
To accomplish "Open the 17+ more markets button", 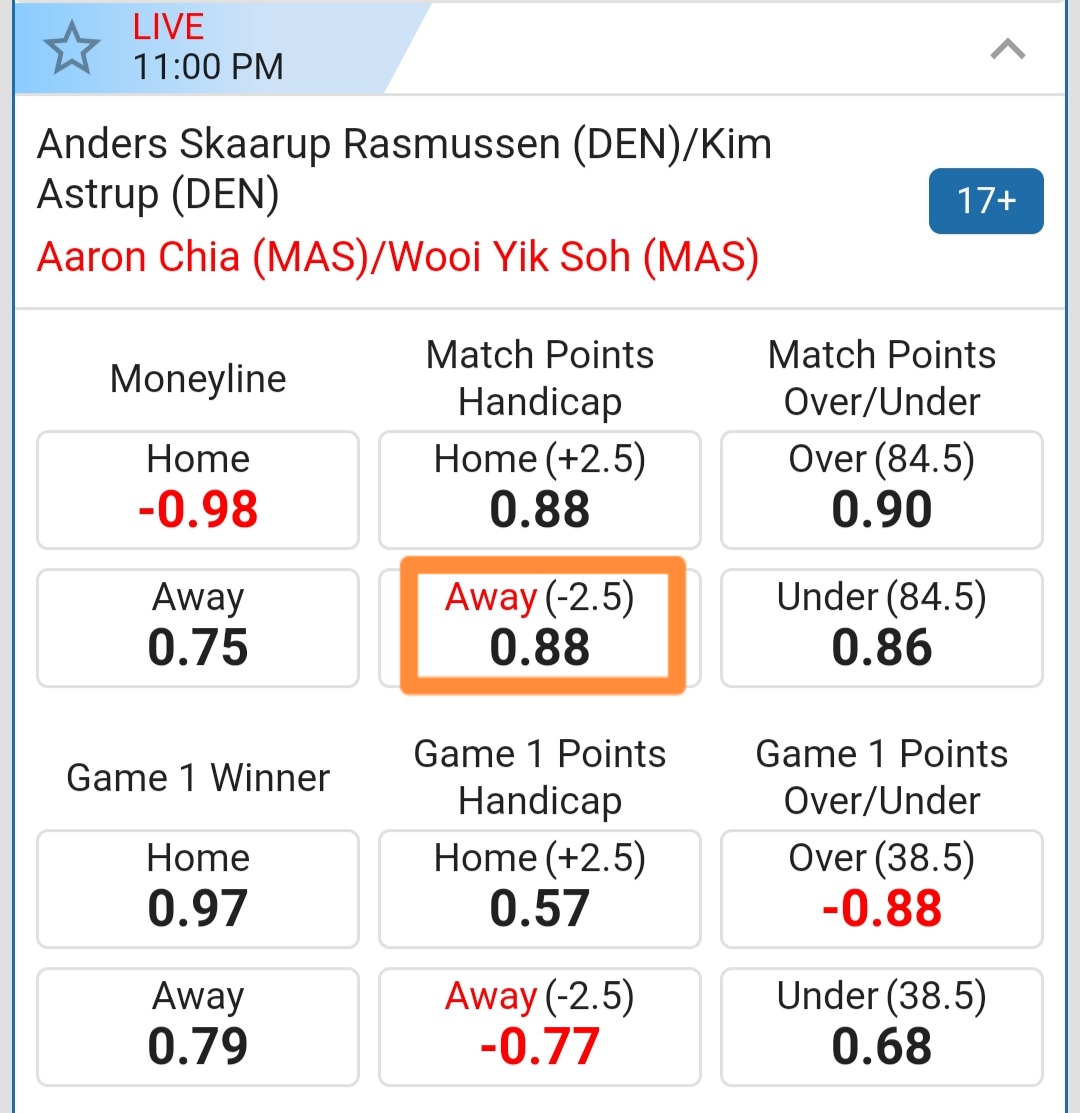I will (x=985, y=201).
